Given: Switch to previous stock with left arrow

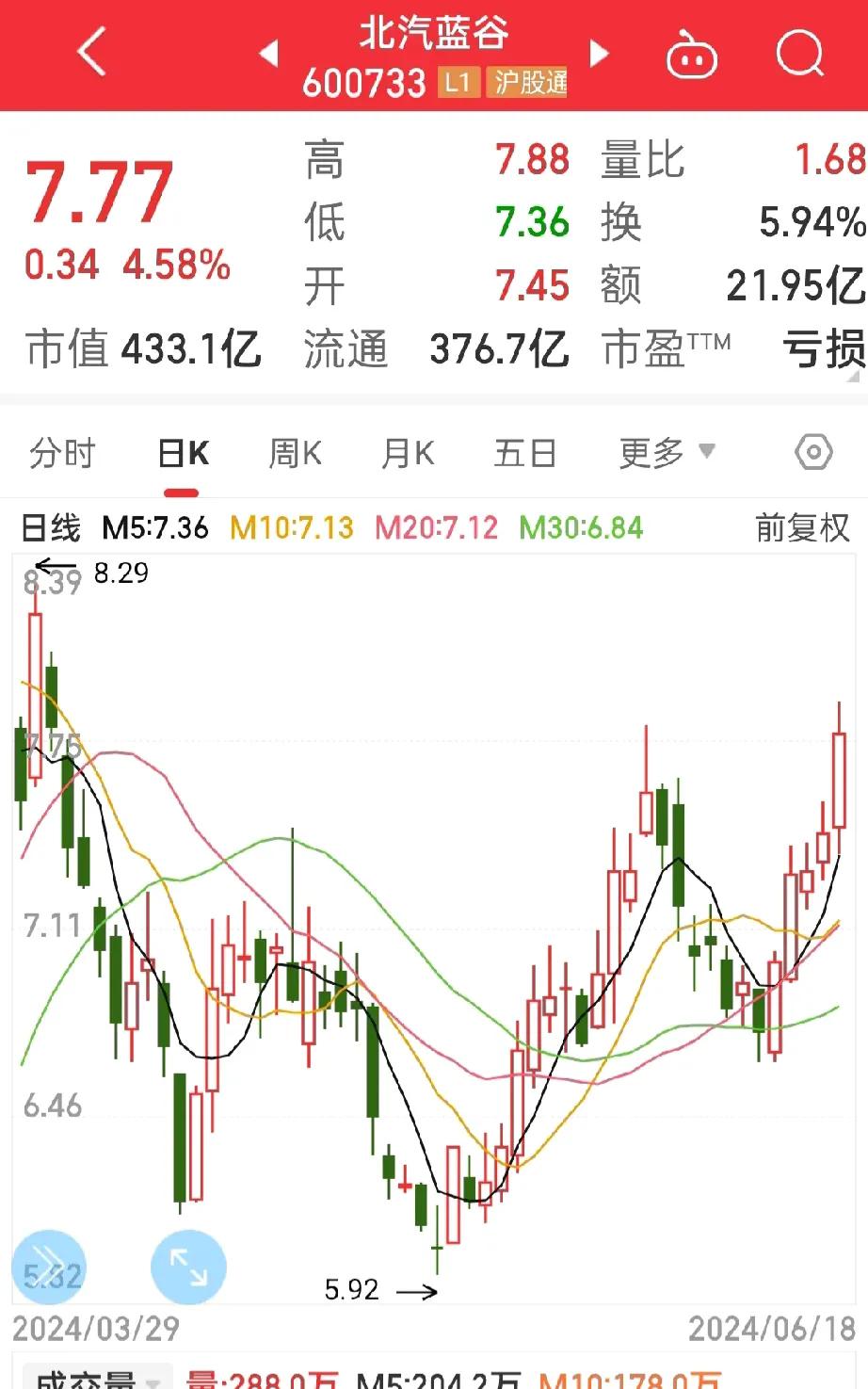Looking at the screenshot, I should (268, 54).
